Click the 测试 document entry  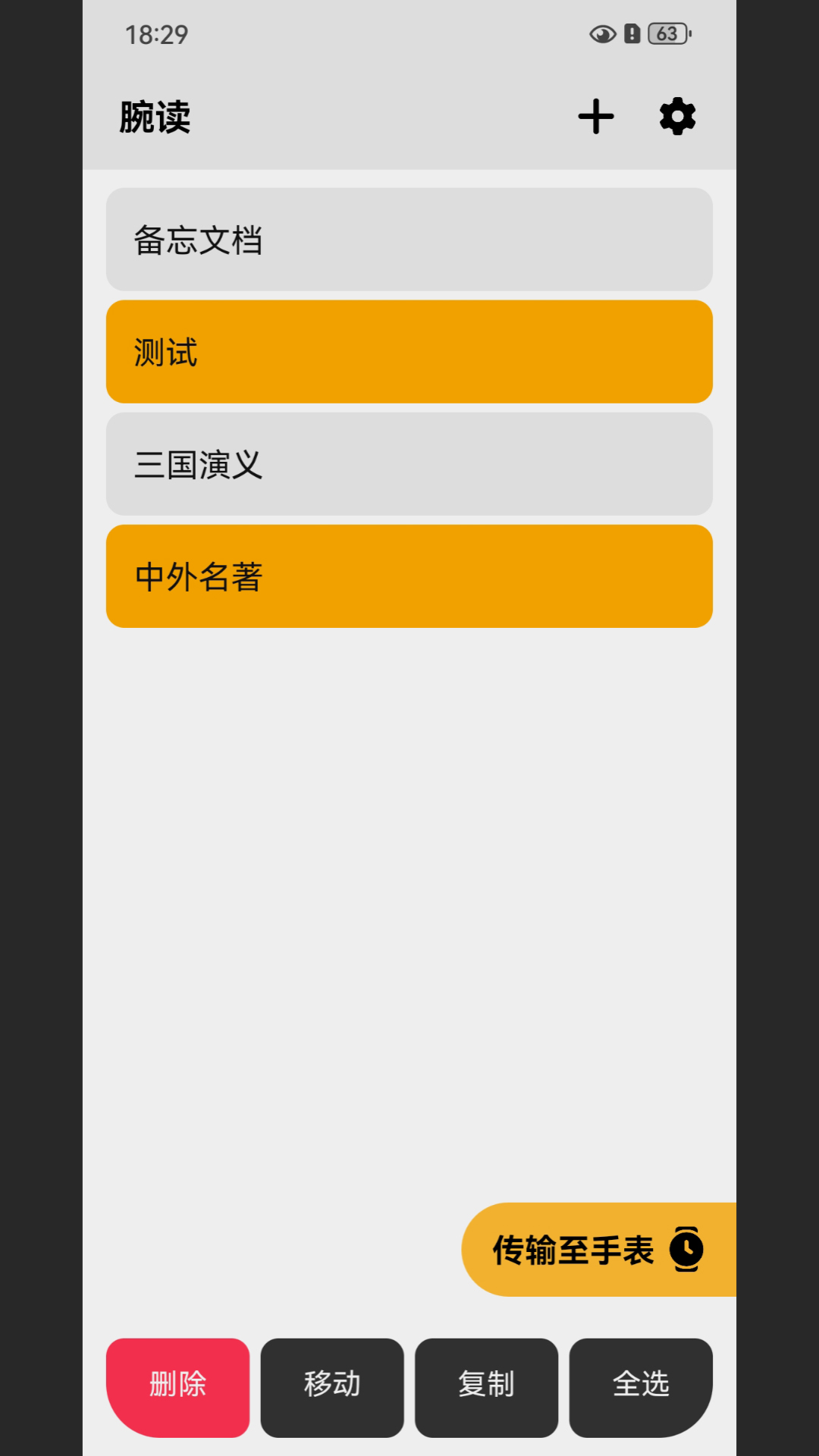[x=409, y=352]
